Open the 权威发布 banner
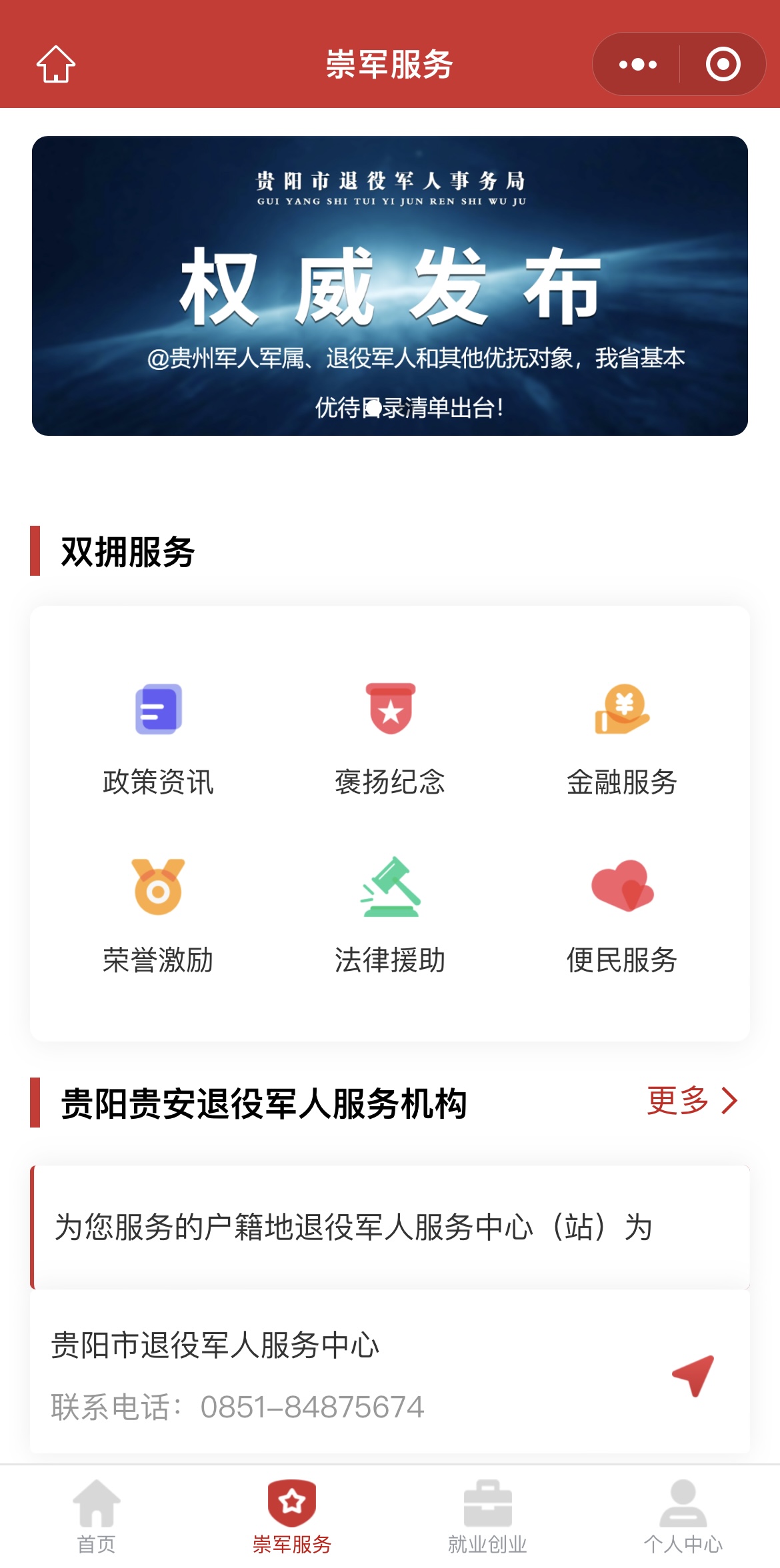This screenshot has height=1568, width=780. click(390, 286)
